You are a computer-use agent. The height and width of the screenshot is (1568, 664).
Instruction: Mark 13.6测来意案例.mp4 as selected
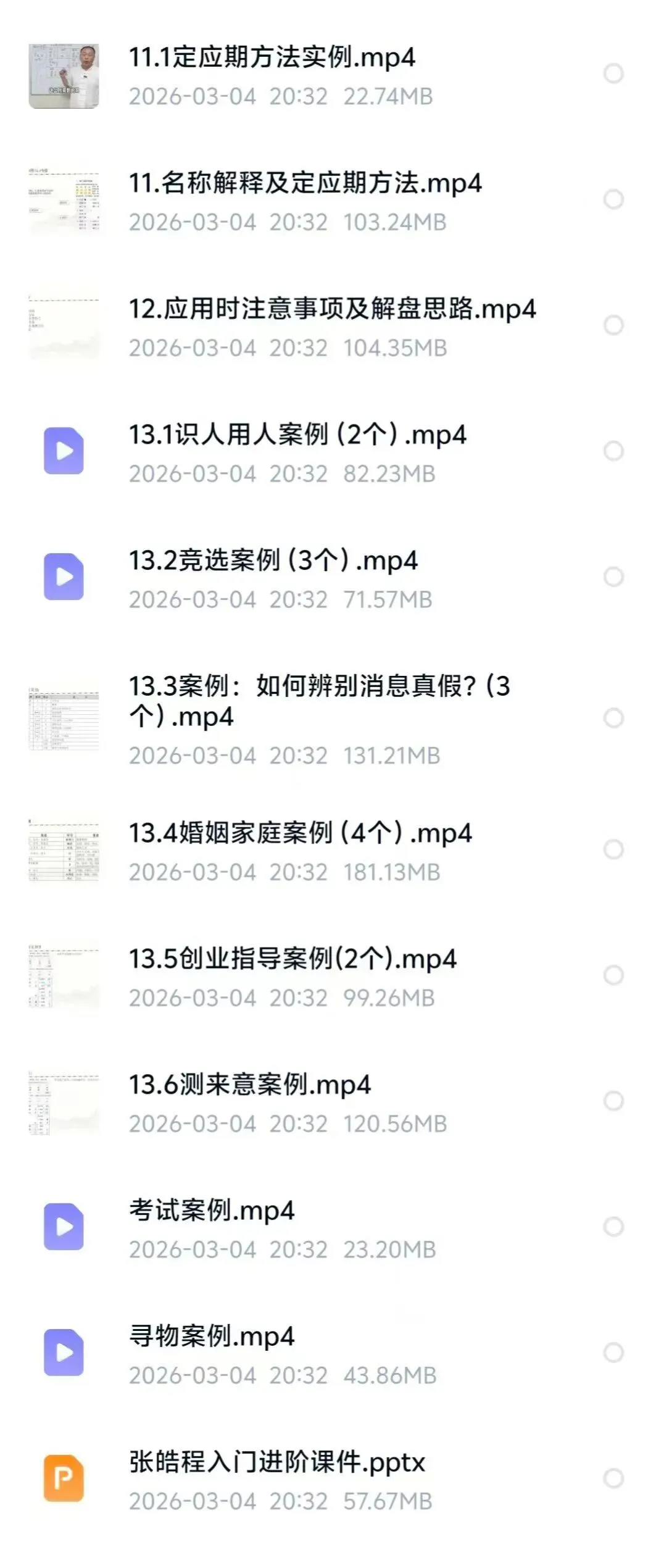click(x=613, y=1101)
